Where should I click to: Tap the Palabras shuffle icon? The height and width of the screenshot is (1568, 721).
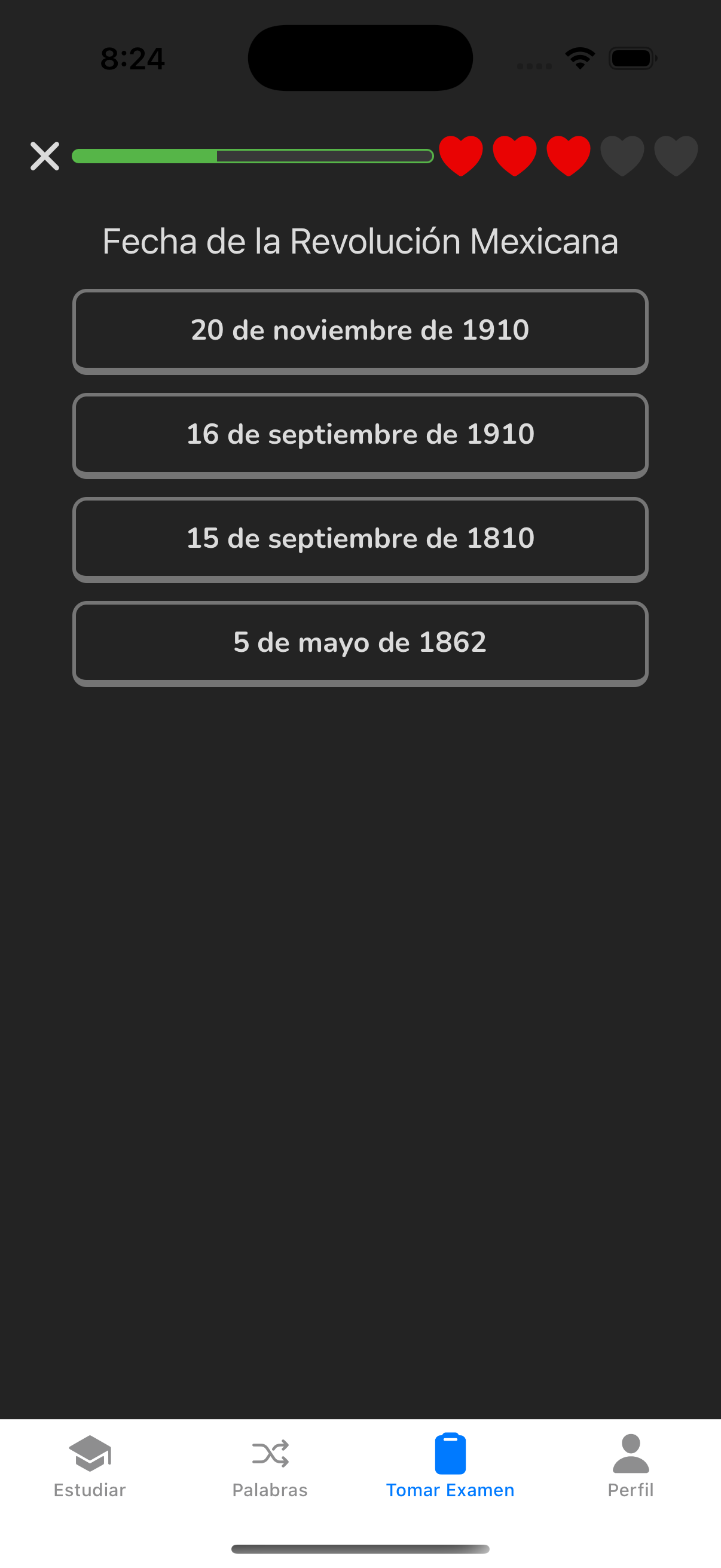tap(270, 1454)
